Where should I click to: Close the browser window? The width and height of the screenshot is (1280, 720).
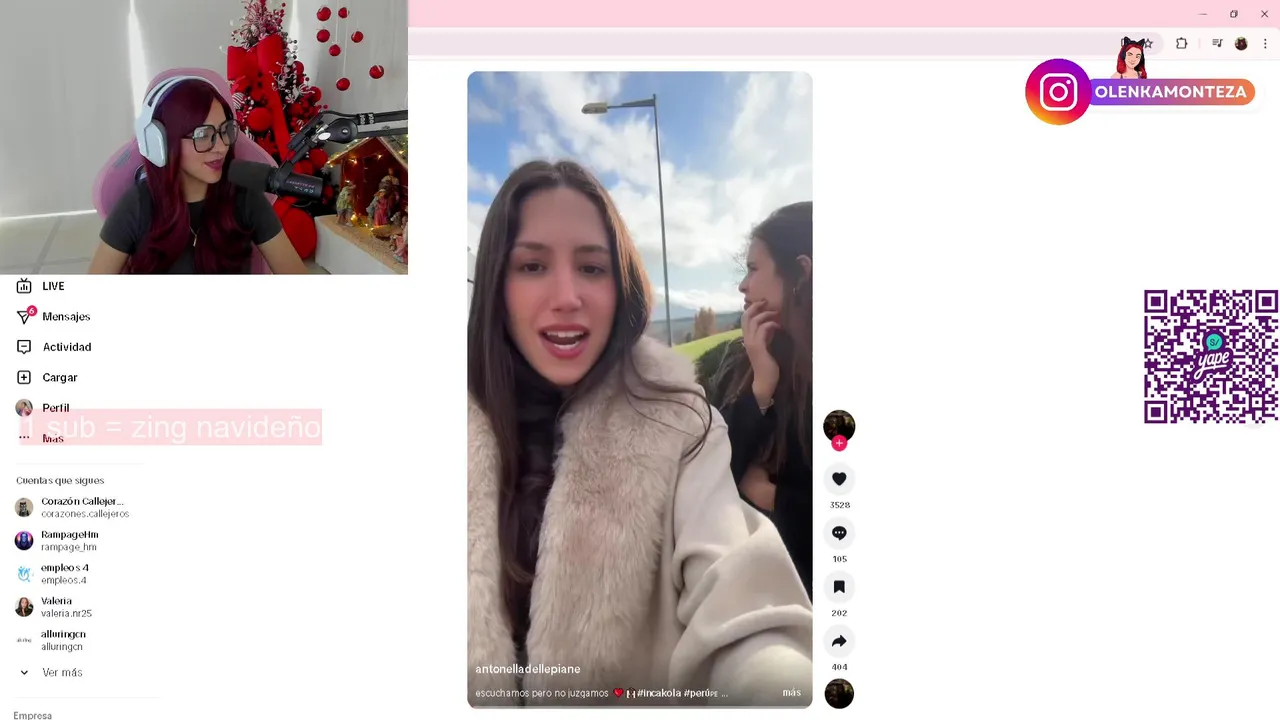(1264, 14)
